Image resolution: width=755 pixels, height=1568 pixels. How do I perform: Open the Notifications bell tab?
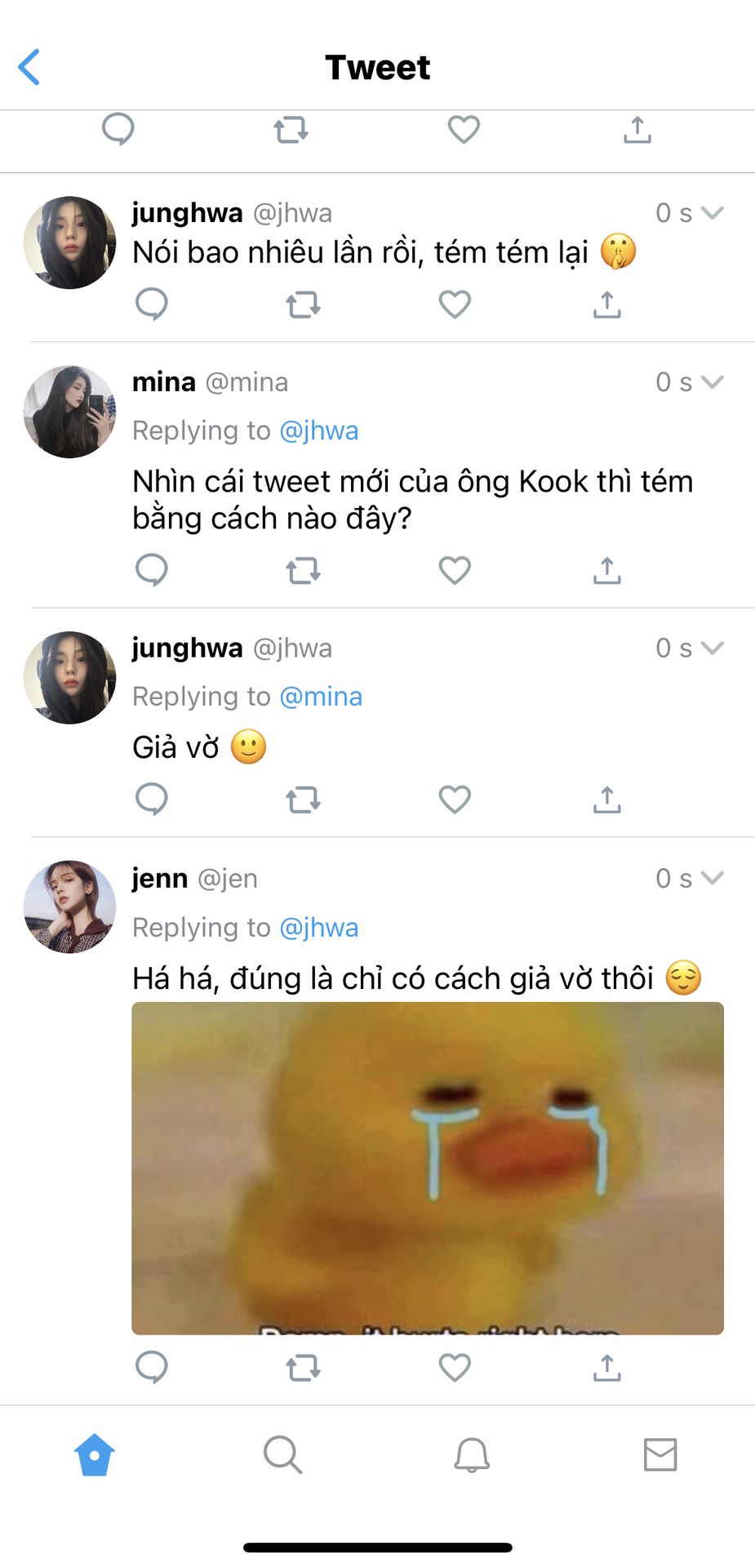coord(472,1454)
